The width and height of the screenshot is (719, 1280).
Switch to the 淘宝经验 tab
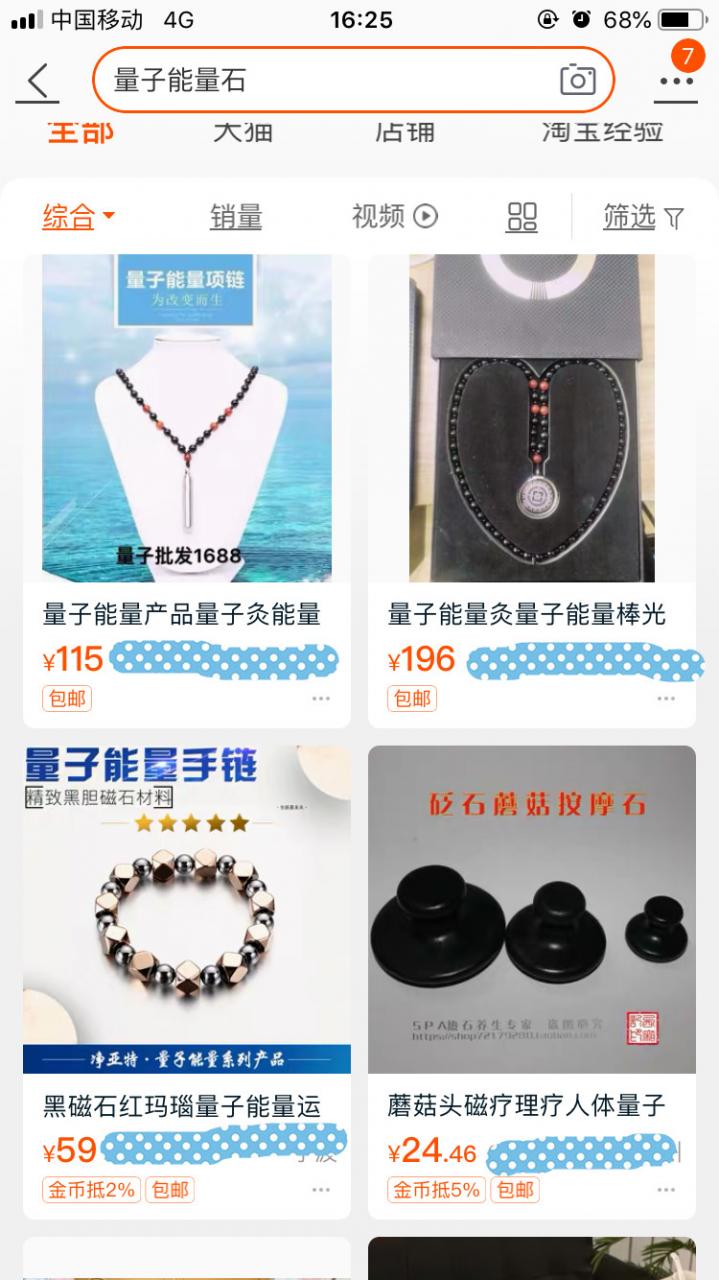click(602, 131)
